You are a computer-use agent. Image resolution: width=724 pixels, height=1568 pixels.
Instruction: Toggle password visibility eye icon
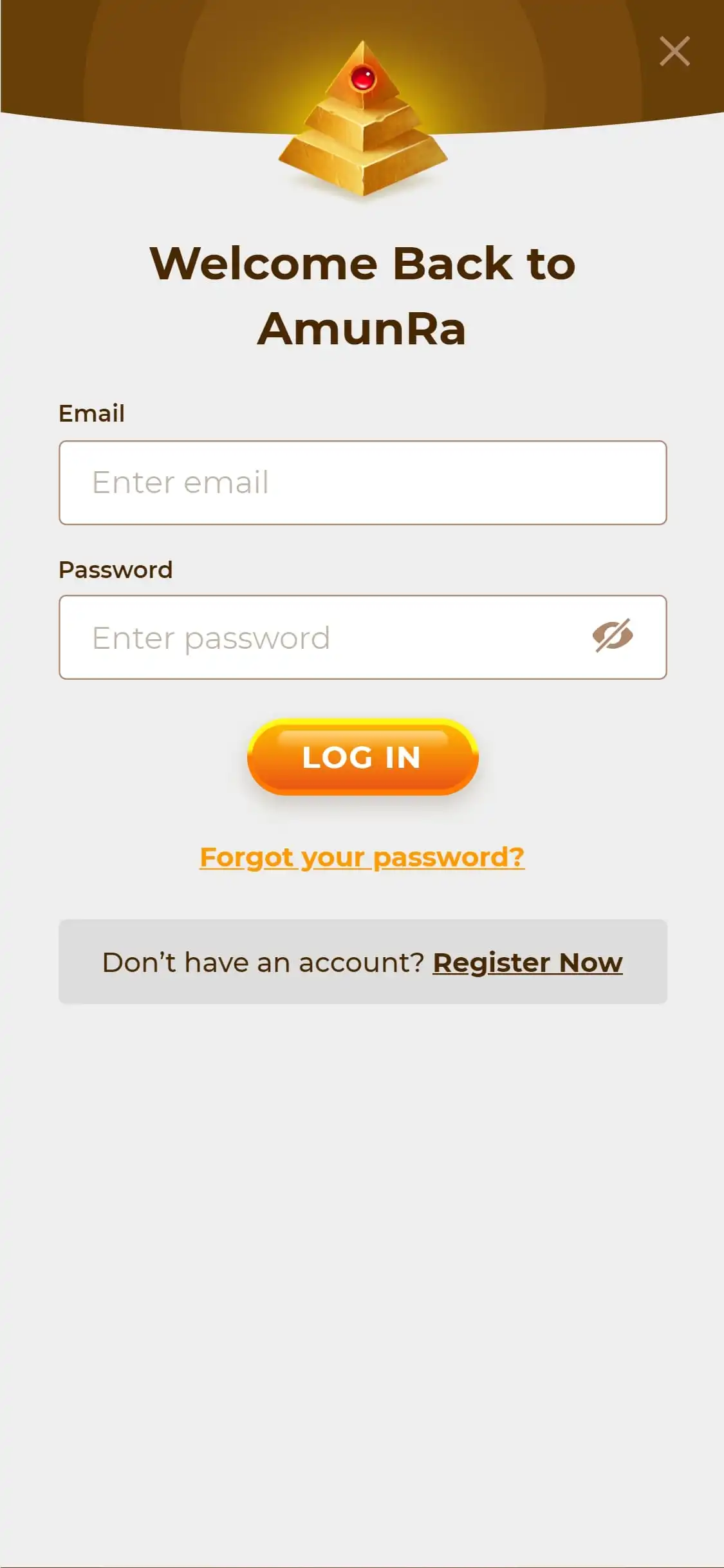coord(612,637)
